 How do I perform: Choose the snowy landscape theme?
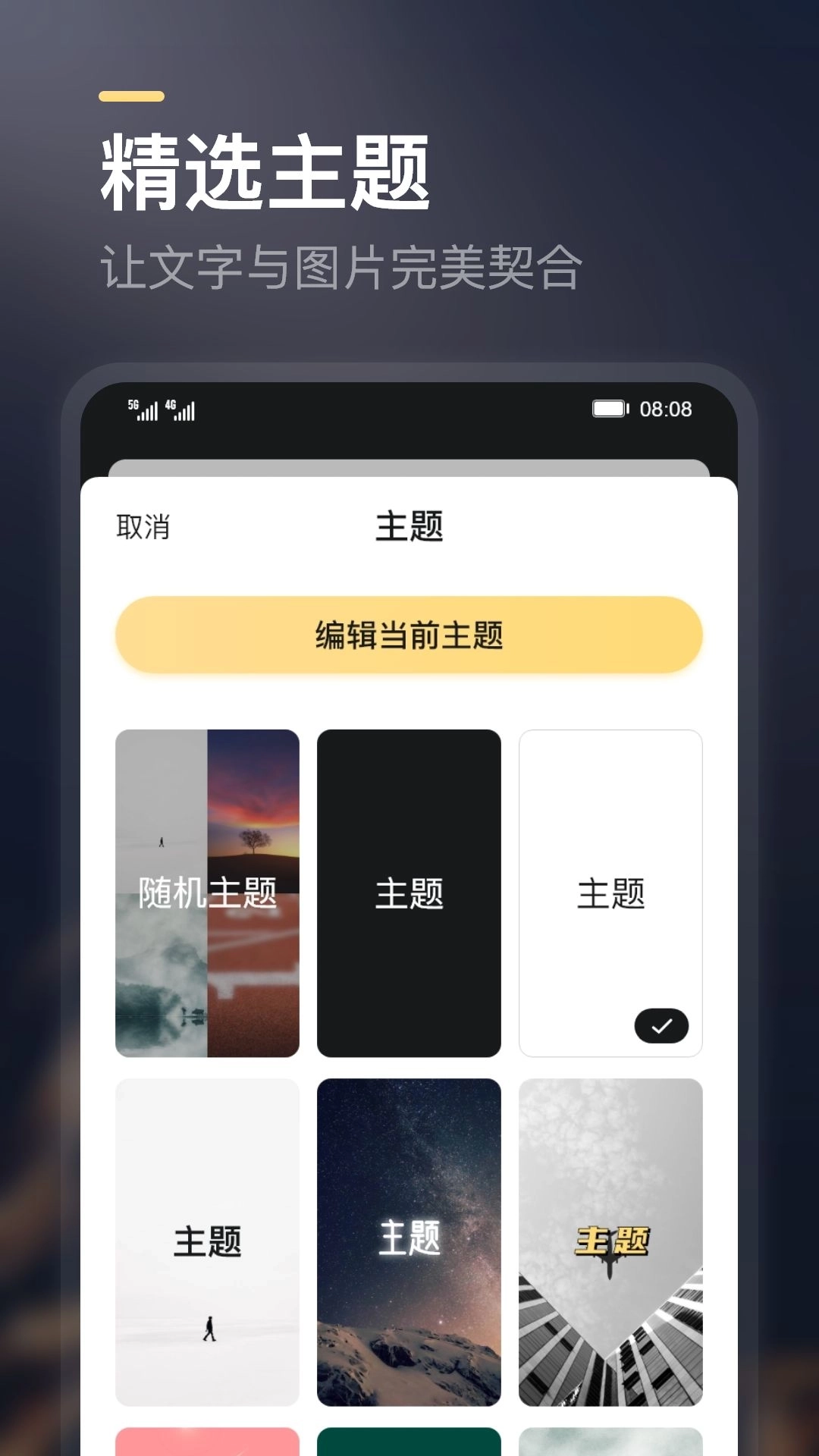coord(206,1238)
